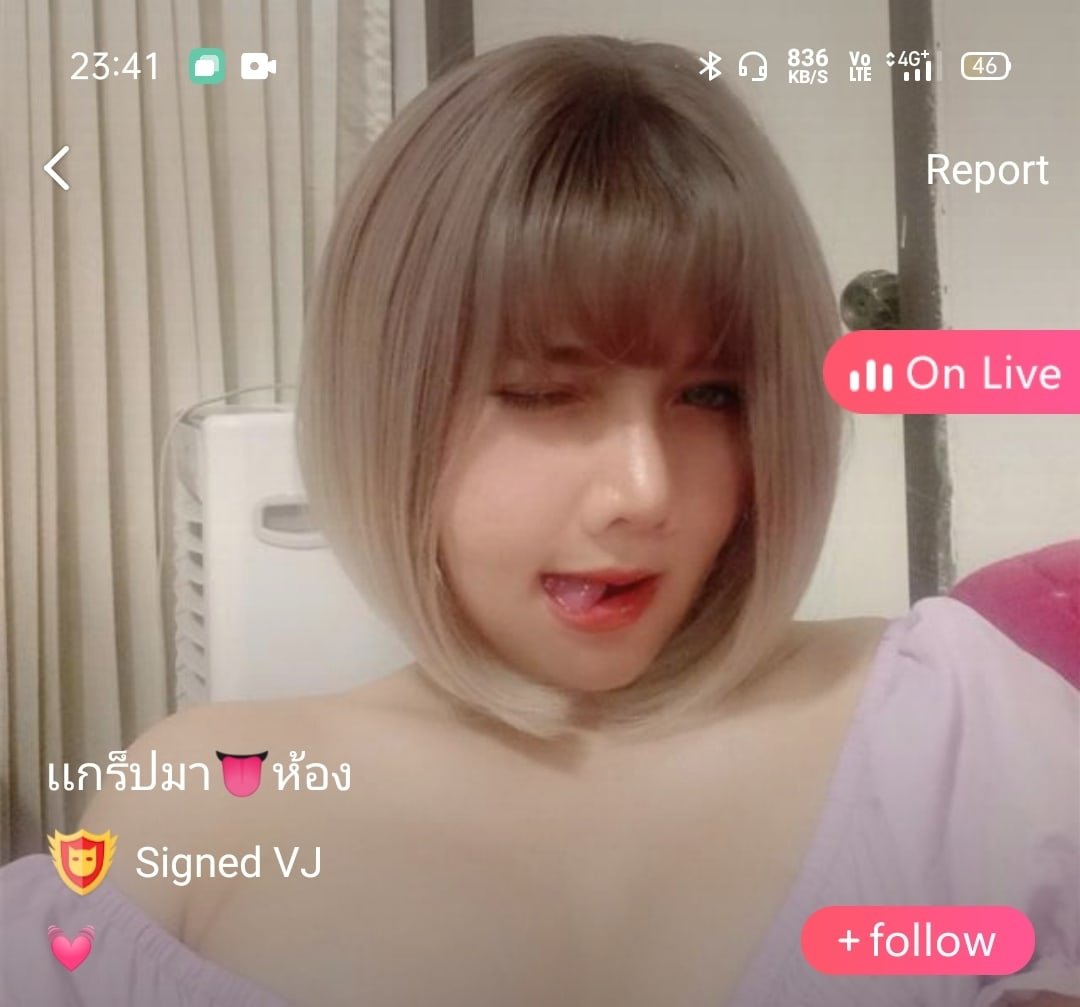The width and height of the screenshot is (1080, 1007).
Task: Join the stream via On Live badge
Action: [953, 373]
